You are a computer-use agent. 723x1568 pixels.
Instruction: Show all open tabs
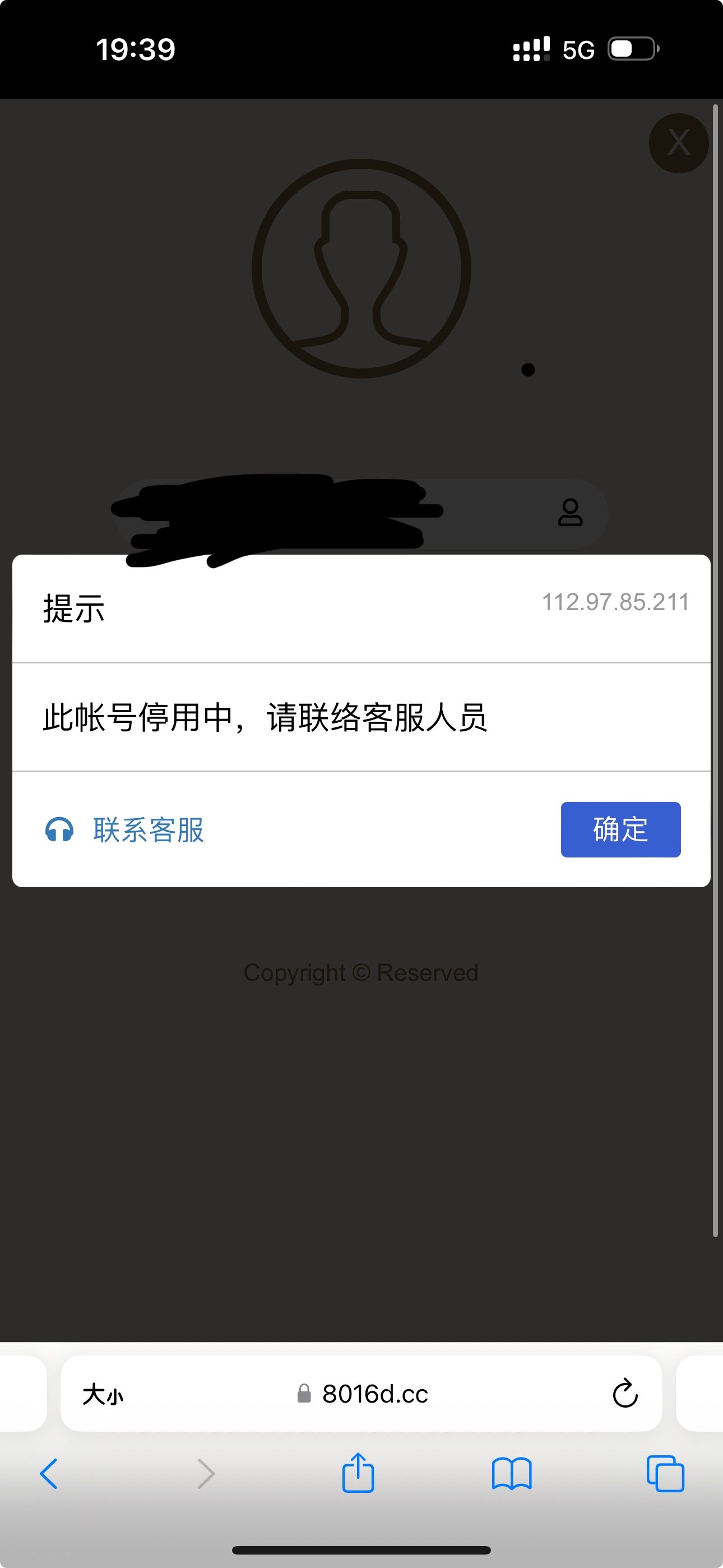pyautogui.click(x=665, y=1474)
